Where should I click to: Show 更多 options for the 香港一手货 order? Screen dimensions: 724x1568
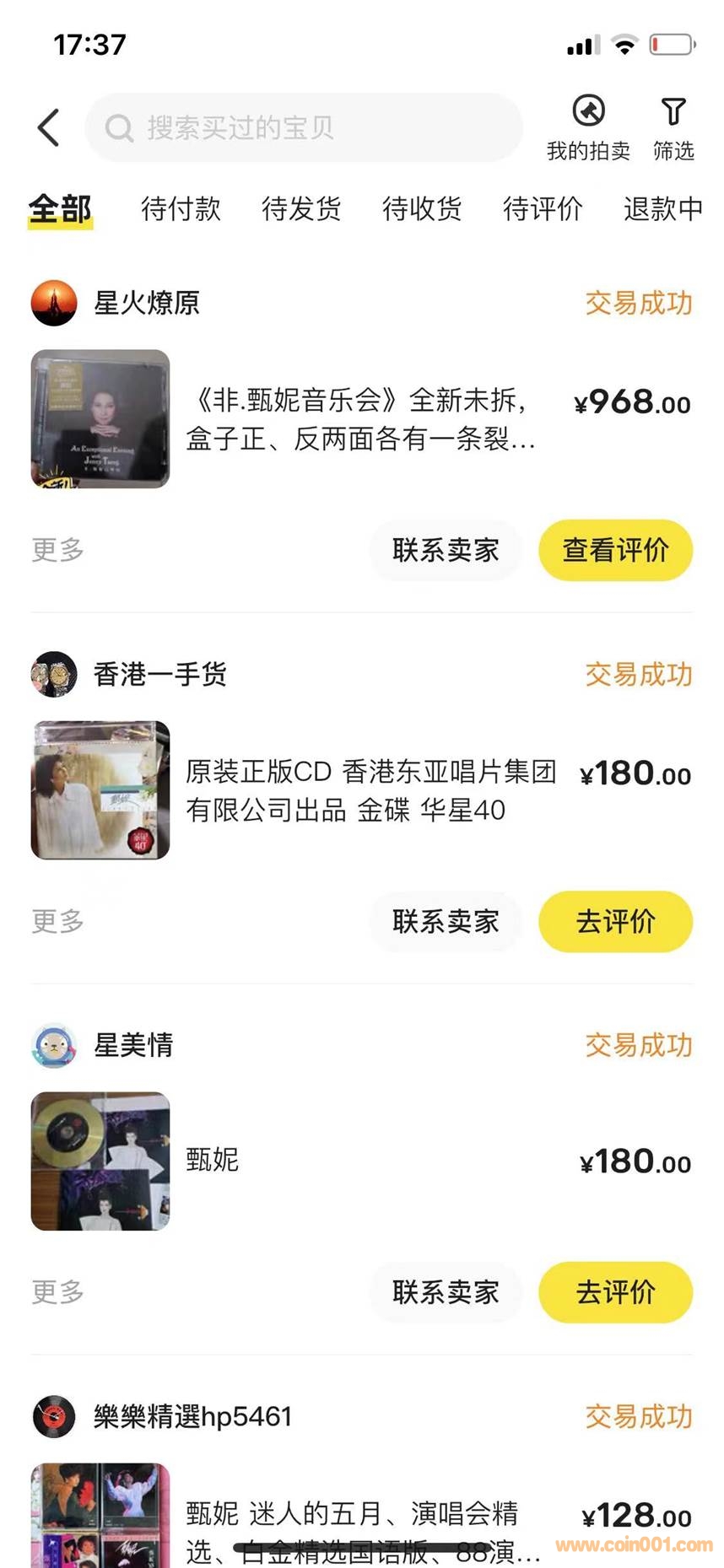pos(58,921)
